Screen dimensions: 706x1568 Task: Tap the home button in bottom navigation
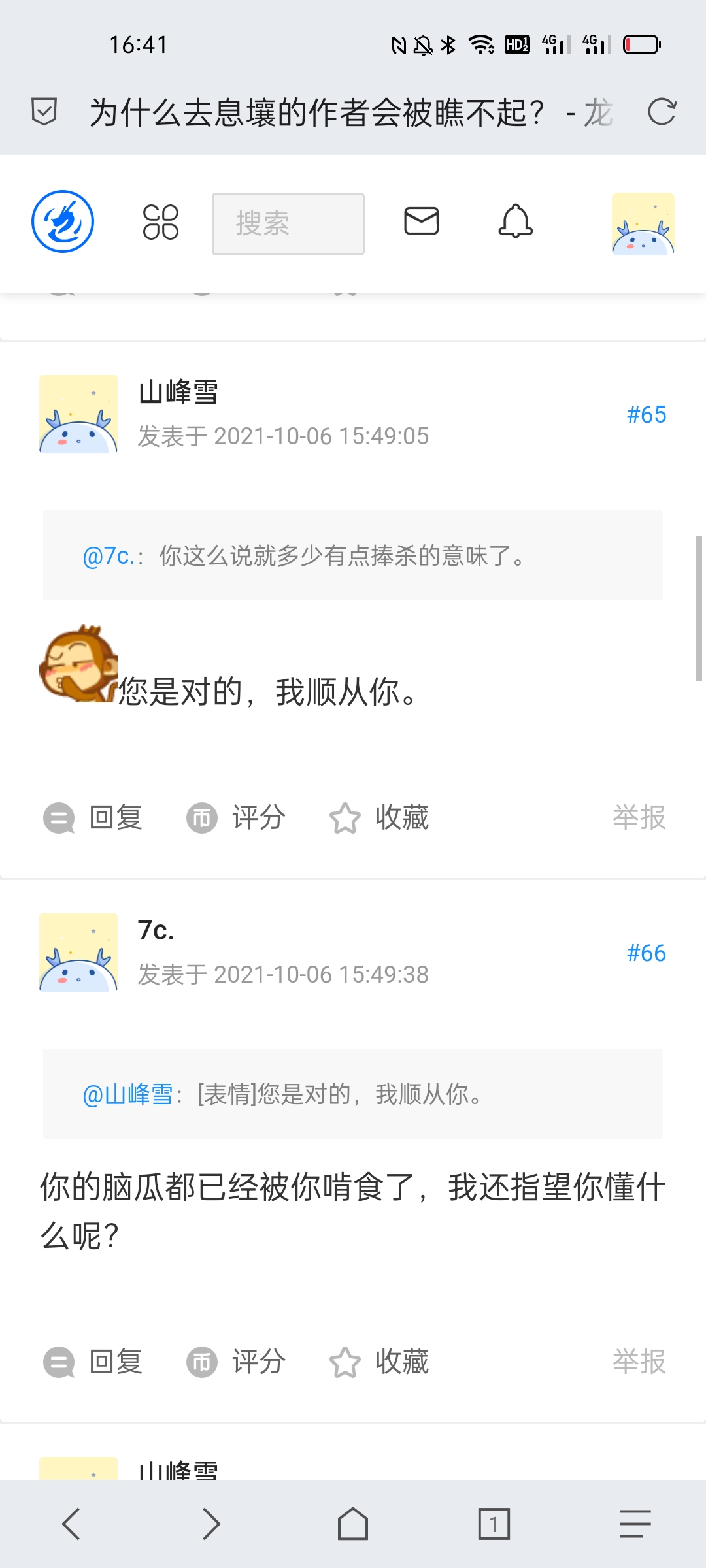(353, 1524)
